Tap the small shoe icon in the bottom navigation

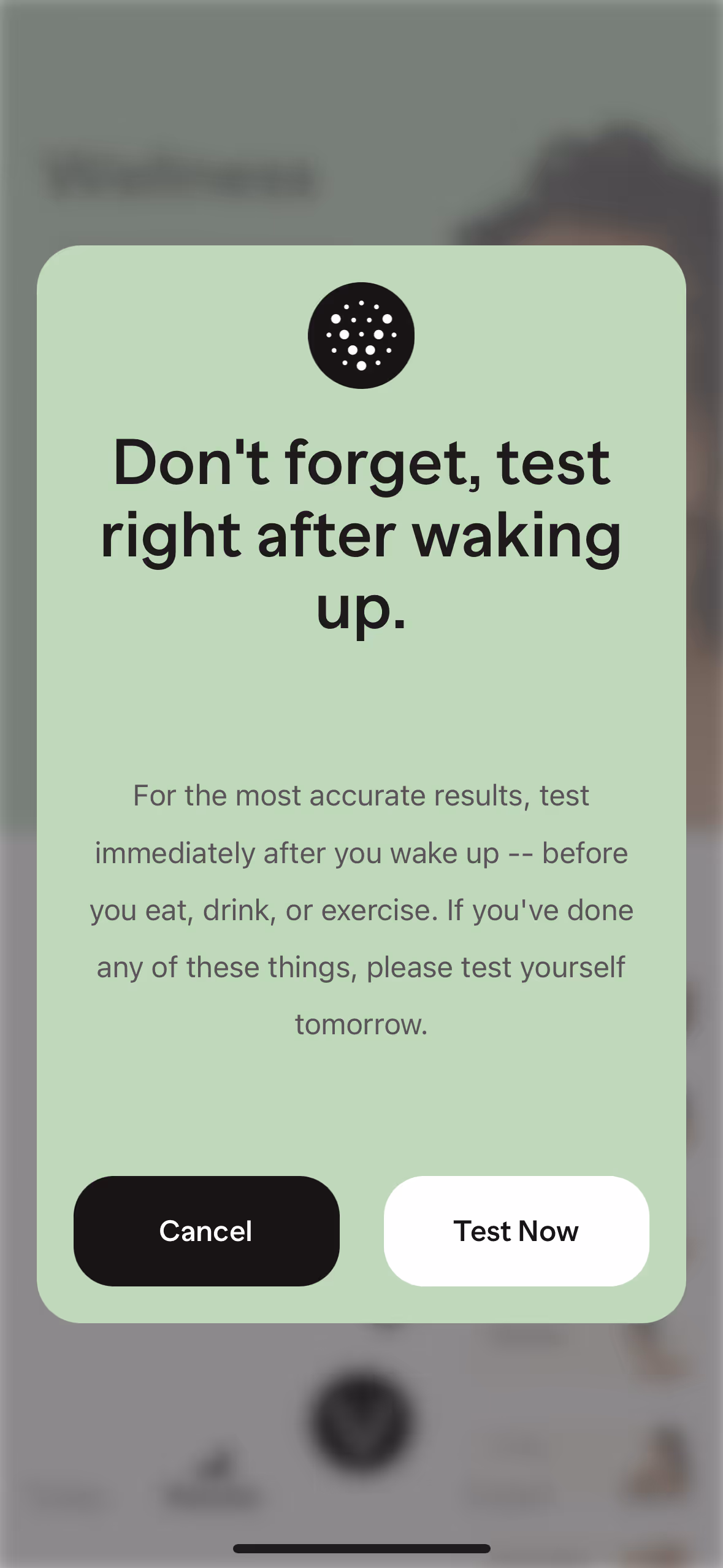tap(213, 1463)
